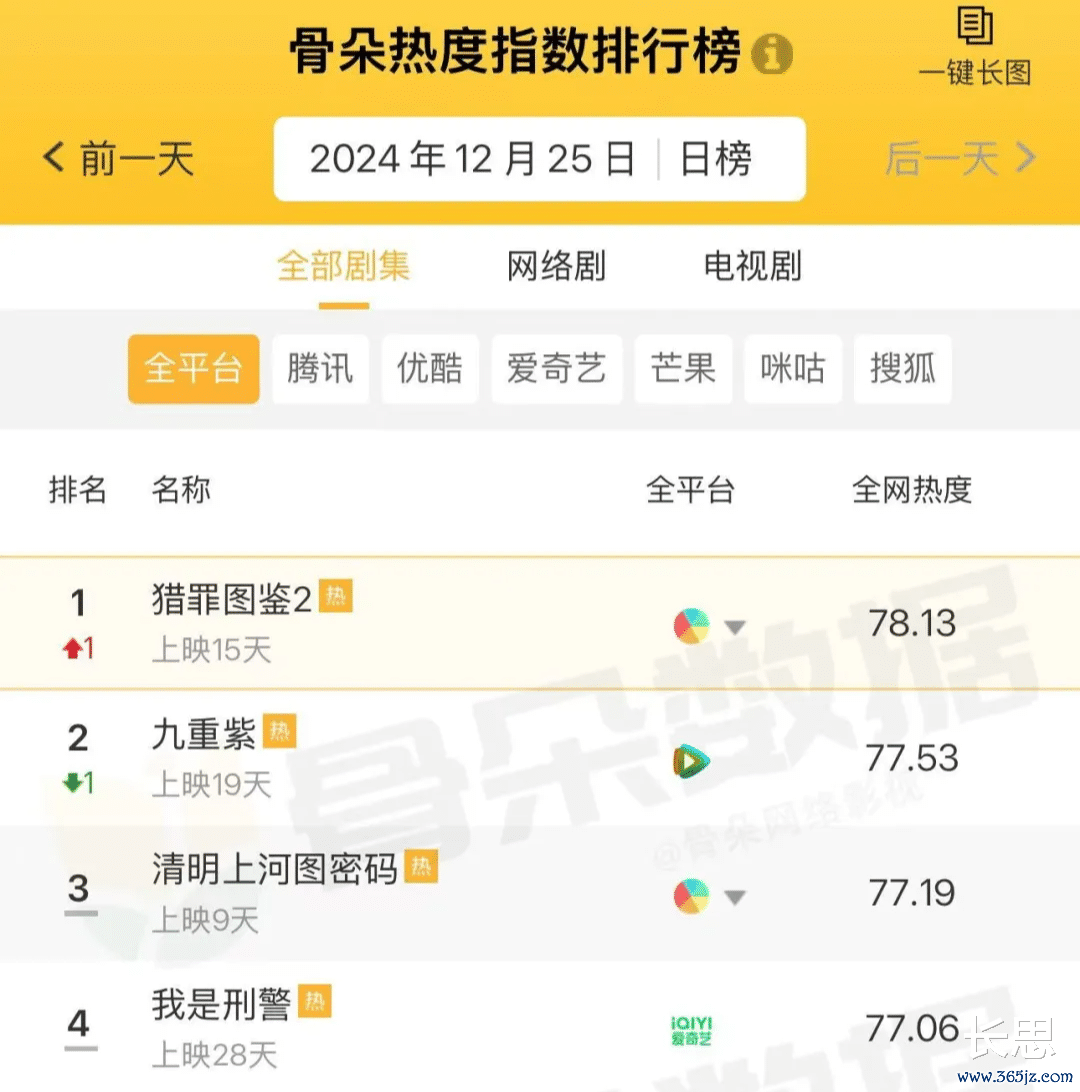
Task: Open details for 猎罪图鉴2
Action: pos(232,600)
